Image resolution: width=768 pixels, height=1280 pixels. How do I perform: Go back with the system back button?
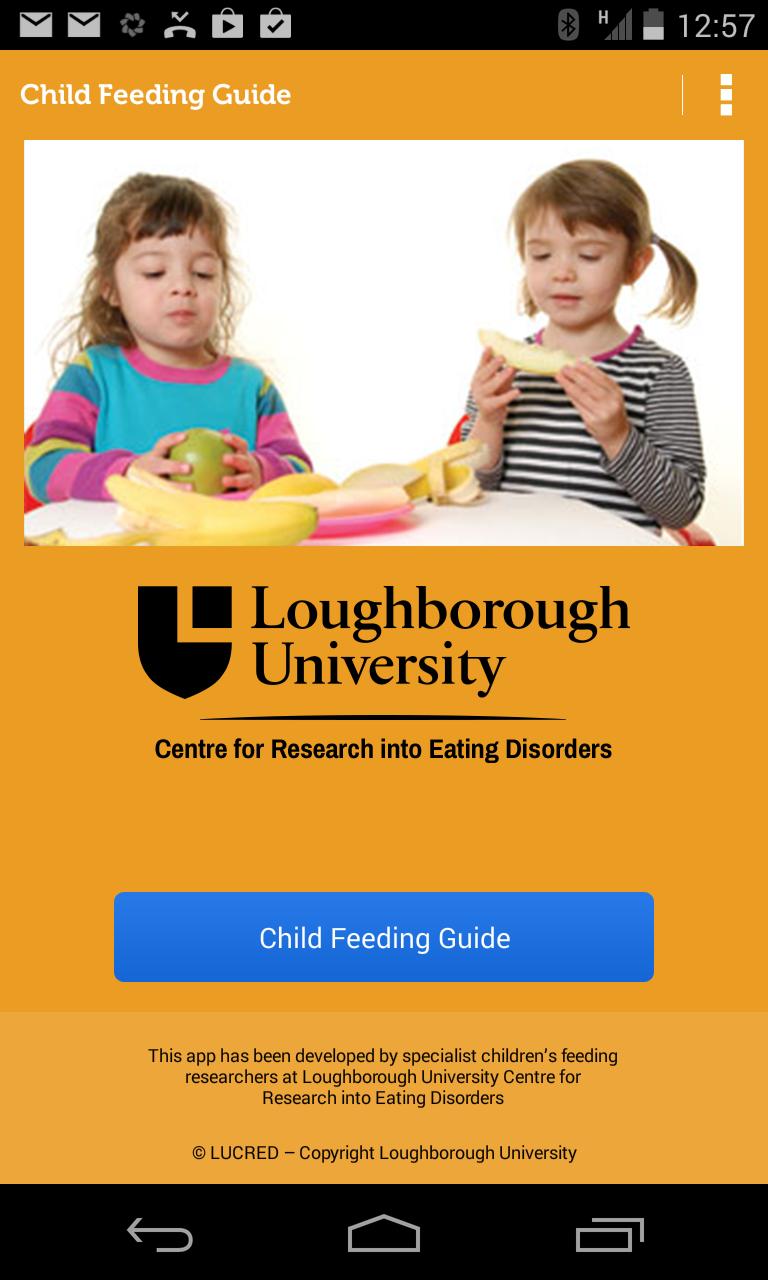coord(160,1234)
